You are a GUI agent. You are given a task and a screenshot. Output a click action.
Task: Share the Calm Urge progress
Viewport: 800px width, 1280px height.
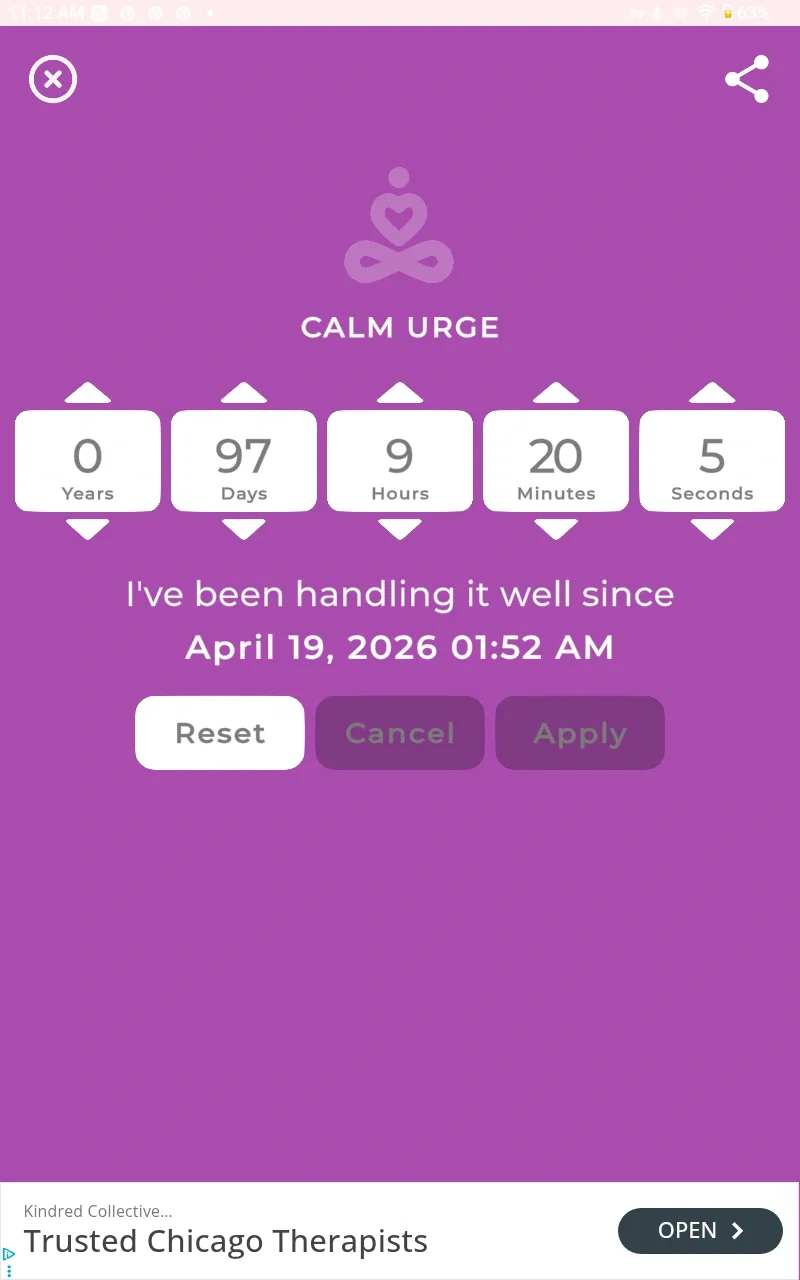click(x=747, y=79)
